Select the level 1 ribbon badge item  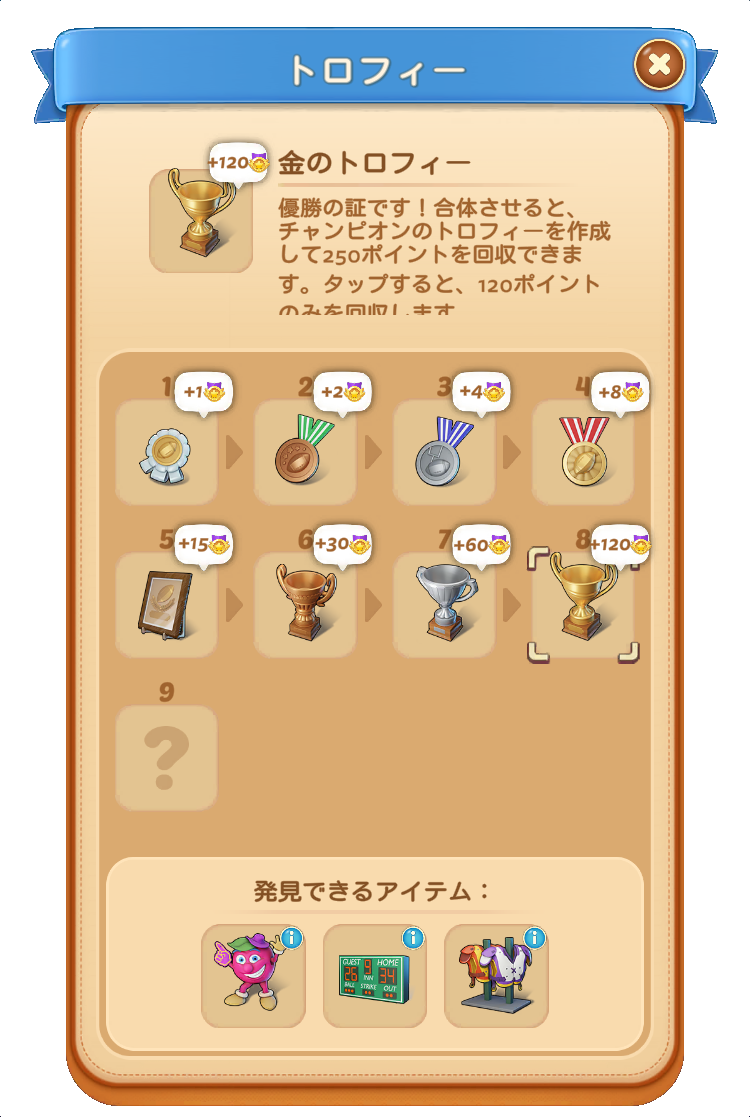(166, 453)
